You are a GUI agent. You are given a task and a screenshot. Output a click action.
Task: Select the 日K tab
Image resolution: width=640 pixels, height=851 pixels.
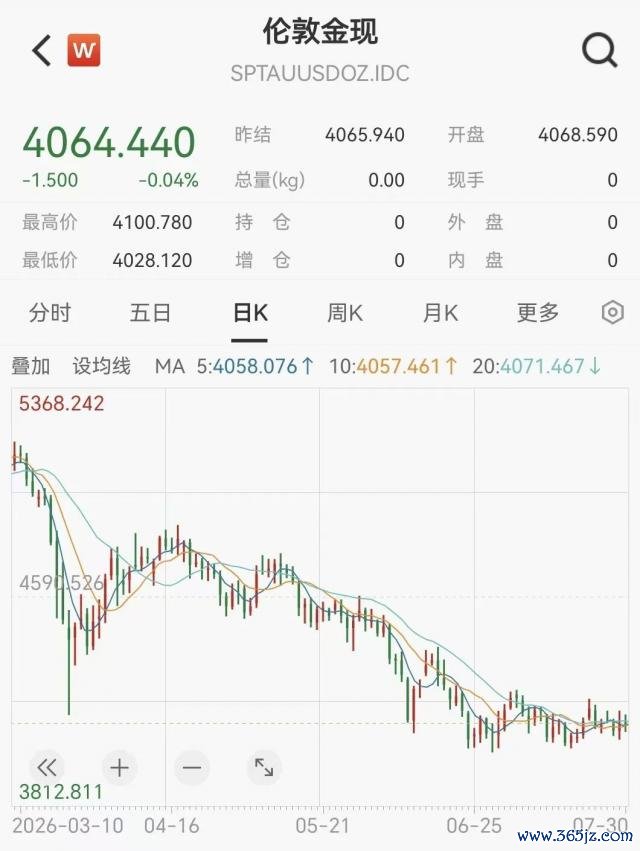point(250,313)
